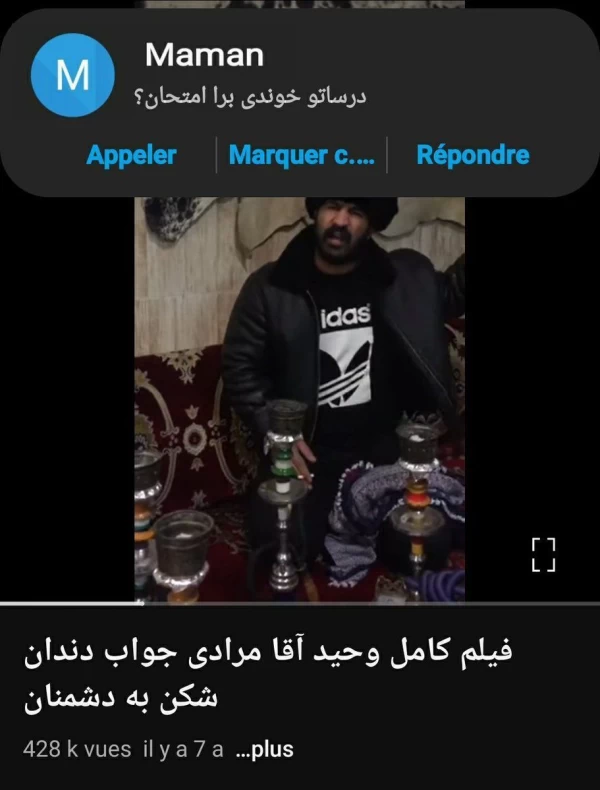600x790 pixels.
Task: Tap Répondre to reply to Maman
Action: [472, 155]
